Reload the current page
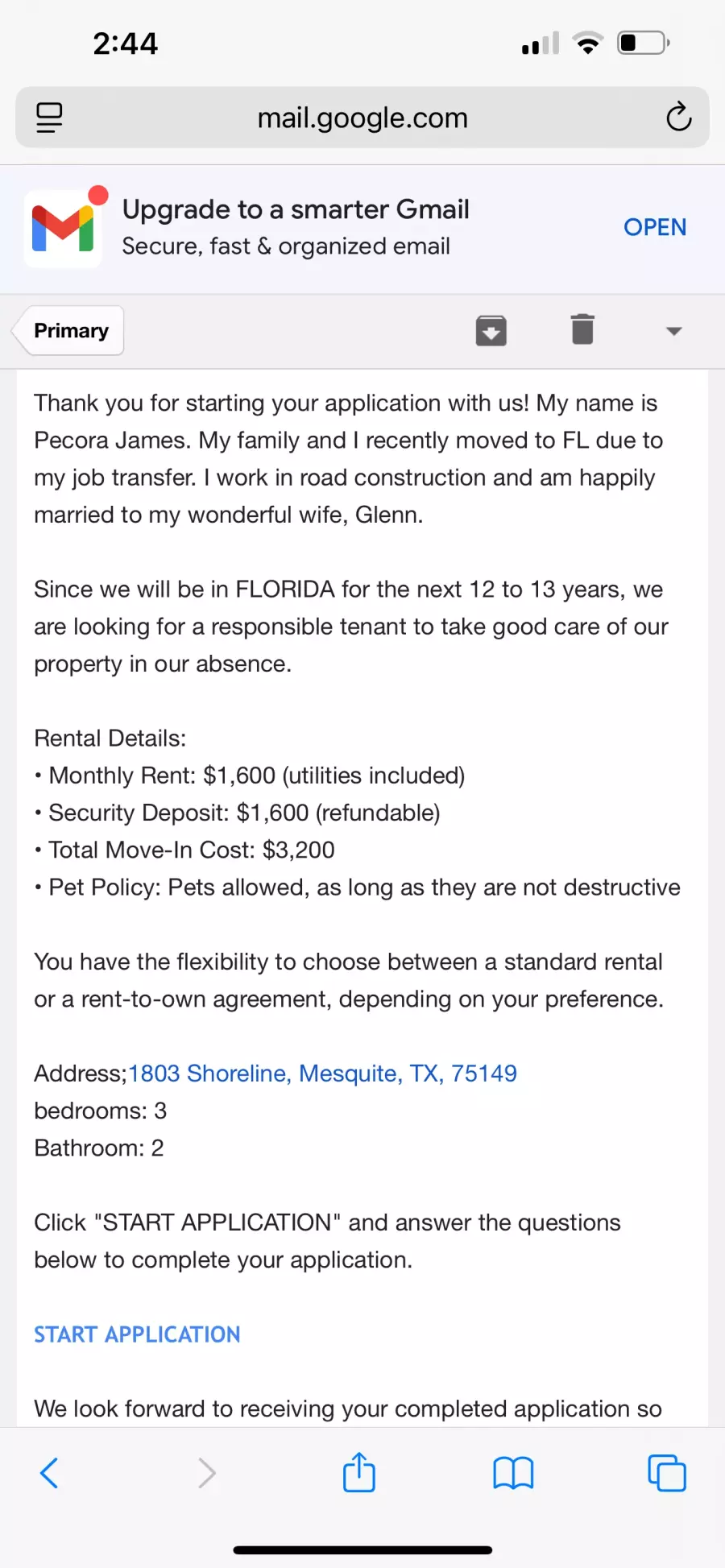This screenshot has width=725, height=1568. [x=678, y=118]
